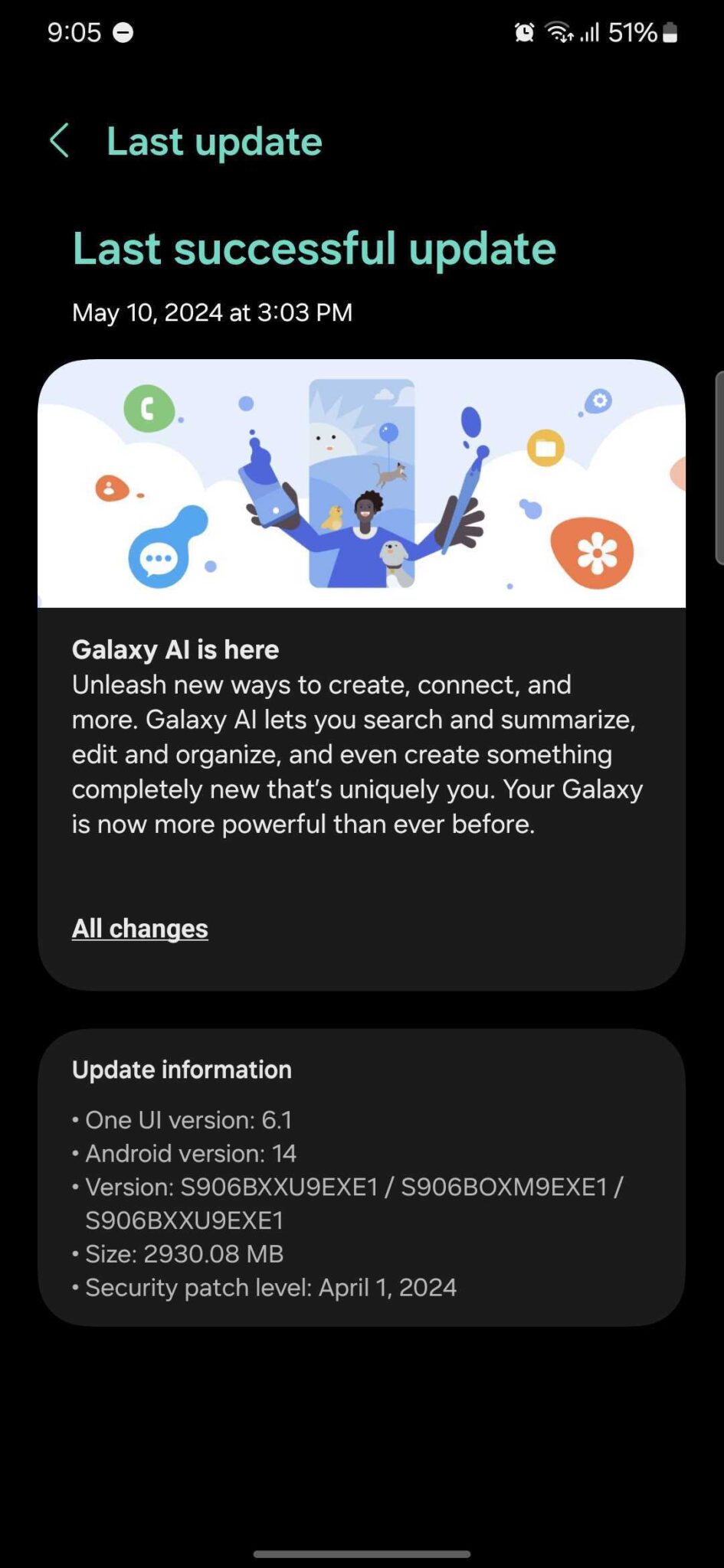This screenshot has width=724, height=1568.
Task: Tap the May 10, 2024 update date
Action: pos(211,312)
